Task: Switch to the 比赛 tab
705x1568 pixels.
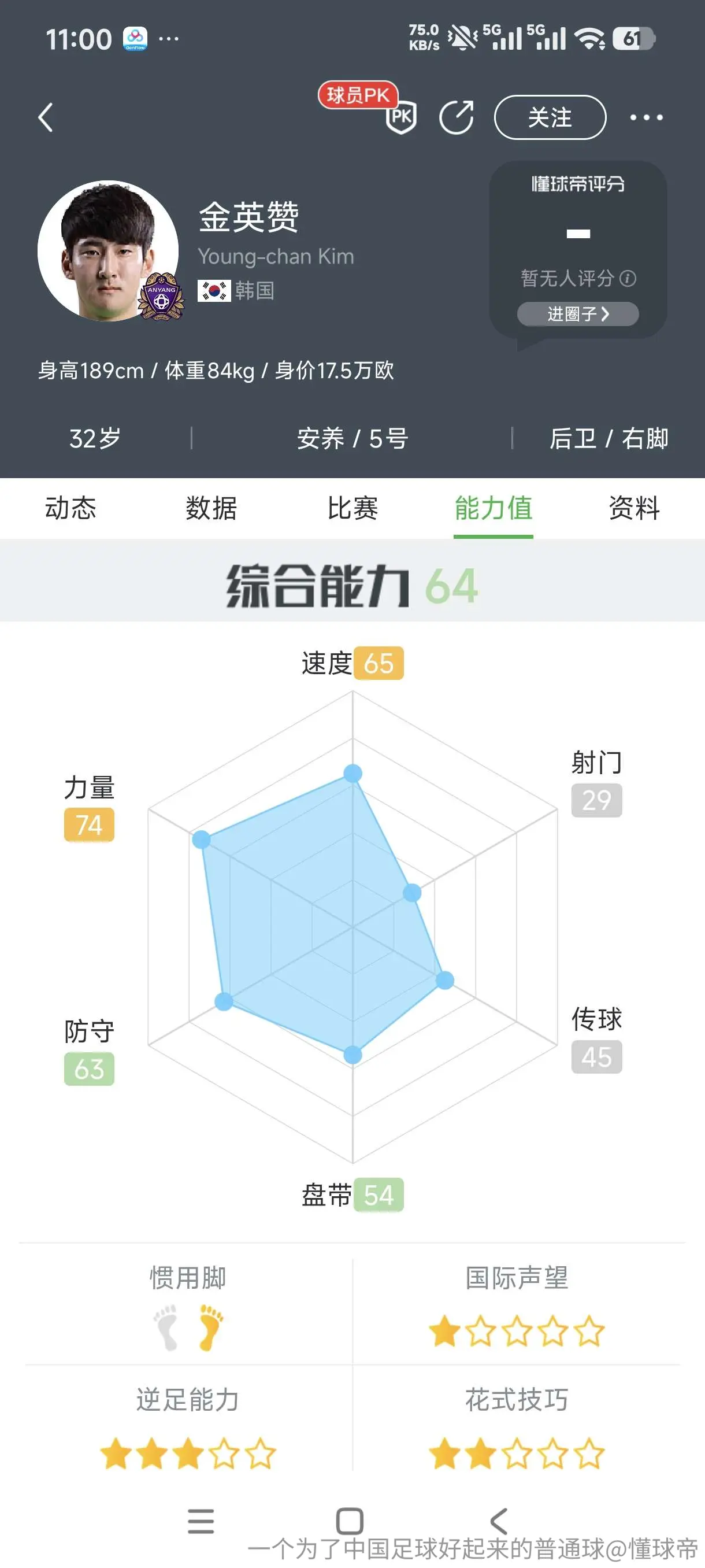Action: point(352,508)
